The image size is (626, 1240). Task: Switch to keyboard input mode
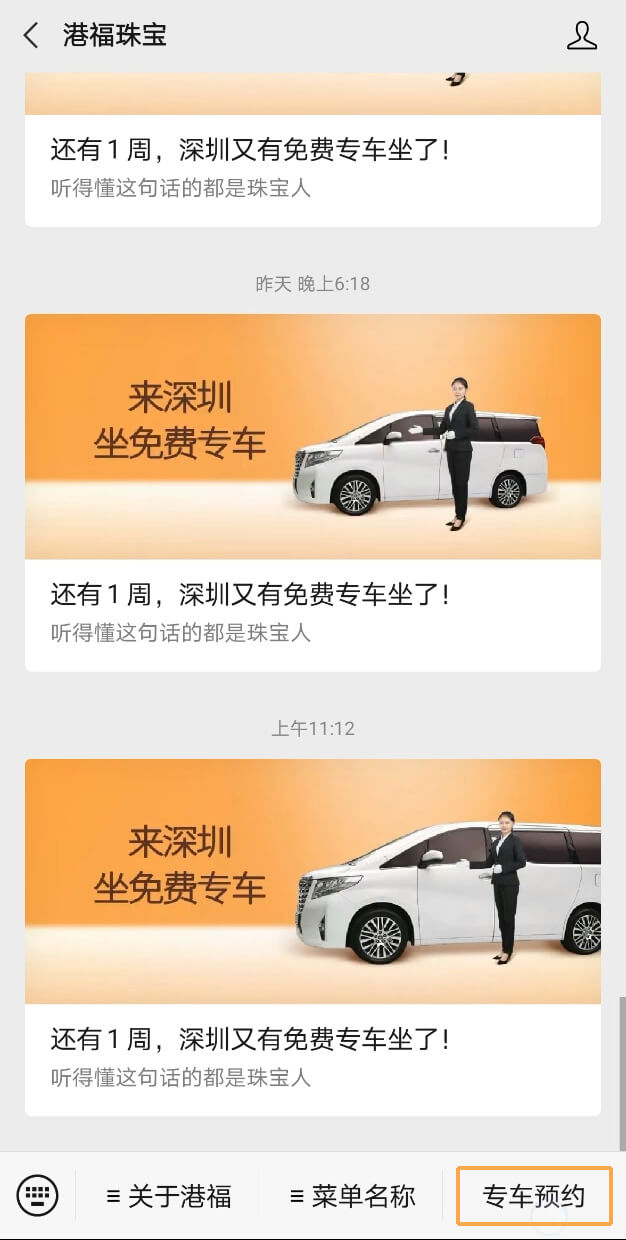pyautogui.click(x=38, y=1195)
